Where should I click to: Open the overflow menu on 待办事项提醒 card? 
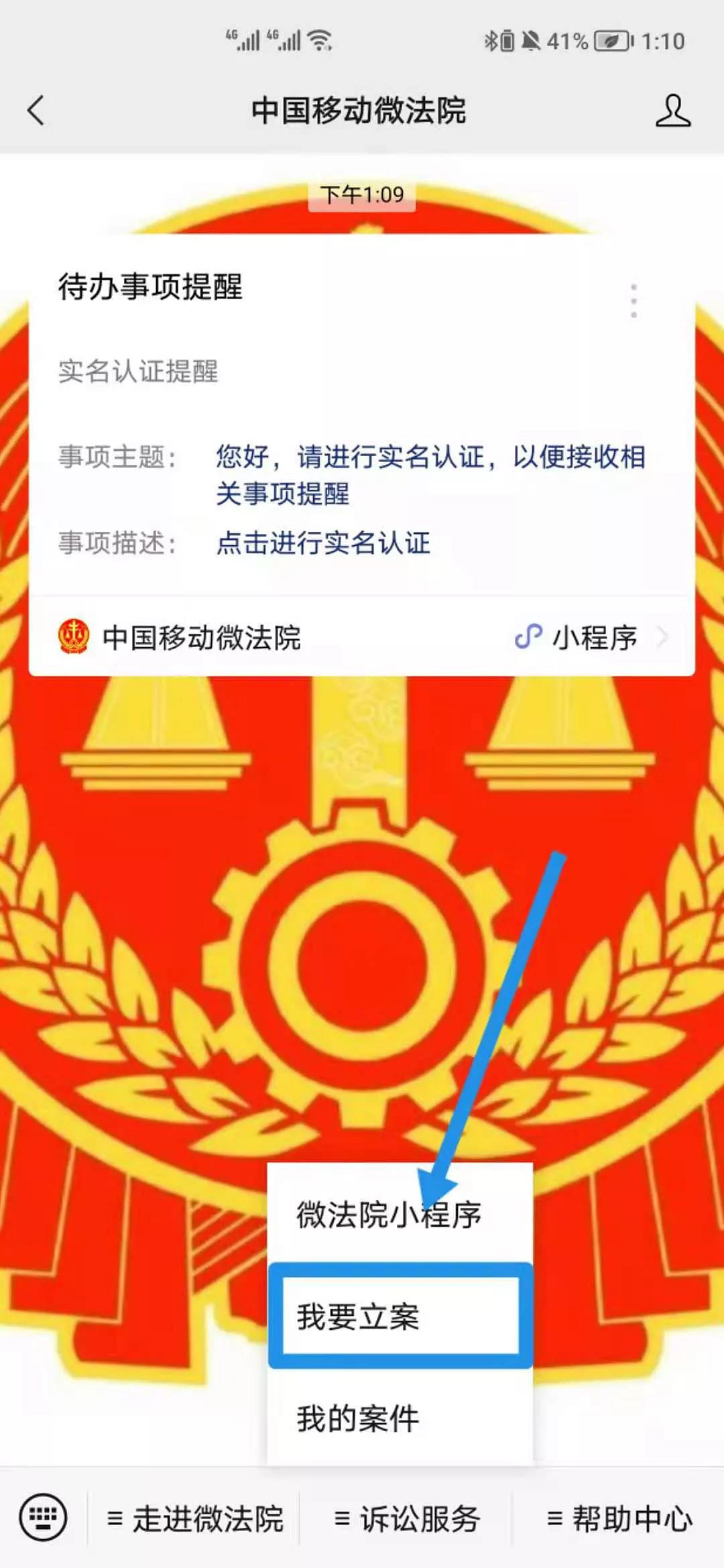click(633, 300)
